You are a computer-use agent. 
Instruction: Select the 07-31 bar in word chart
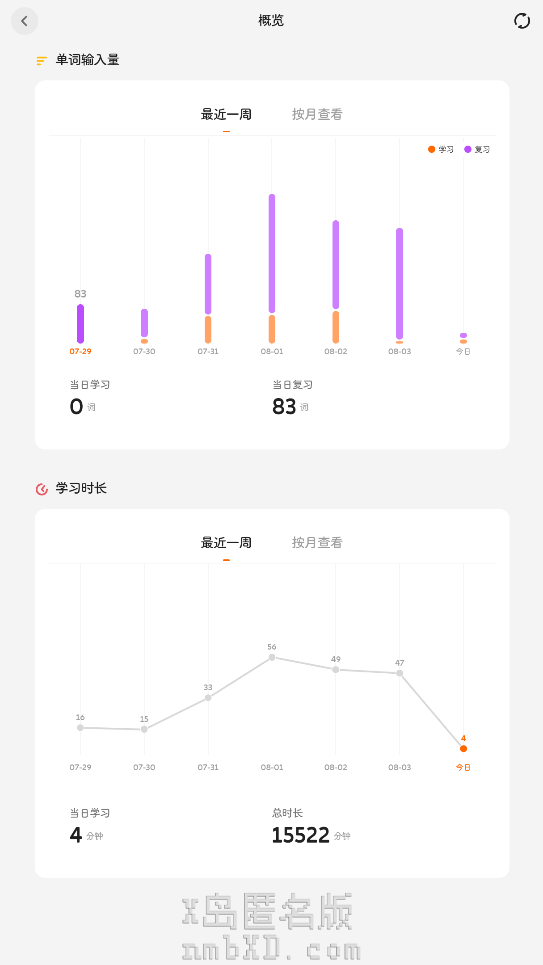[208, 298]
